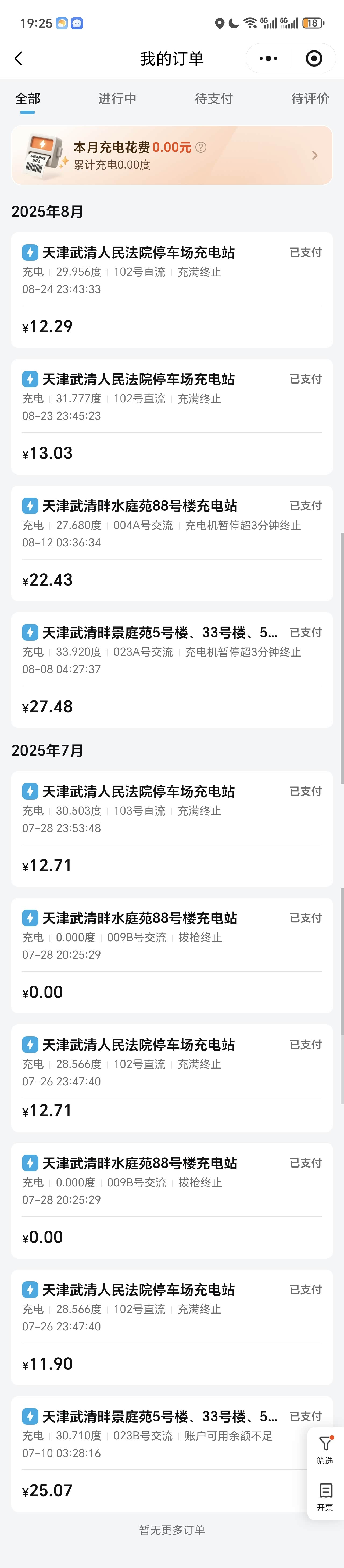Open the 08-08 order costing ¥27.48
This screenshot has width=344, height=1568.
(x=172, y=670)
